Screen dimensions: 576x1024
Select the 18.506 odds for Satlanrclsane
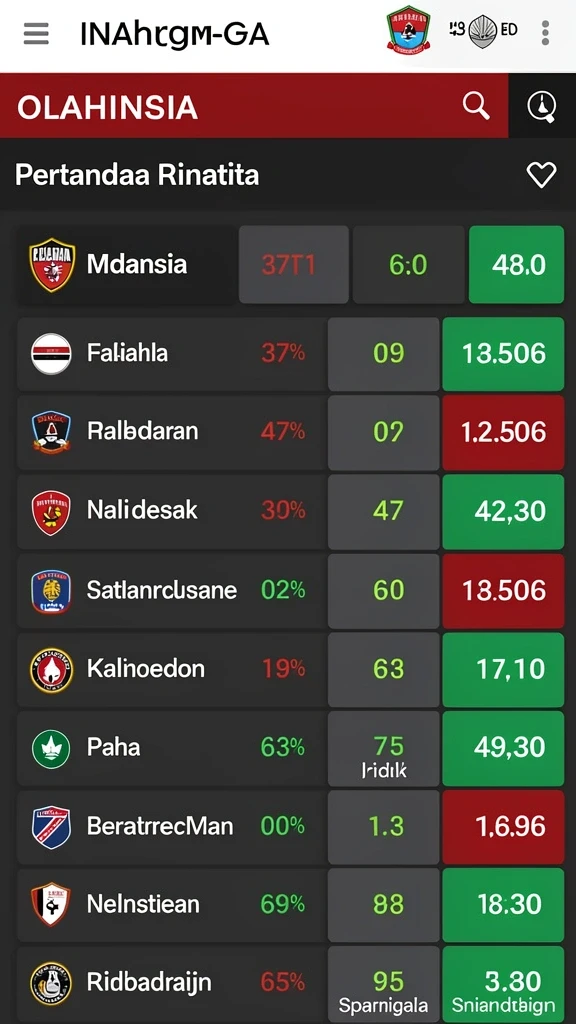(503, 590)
